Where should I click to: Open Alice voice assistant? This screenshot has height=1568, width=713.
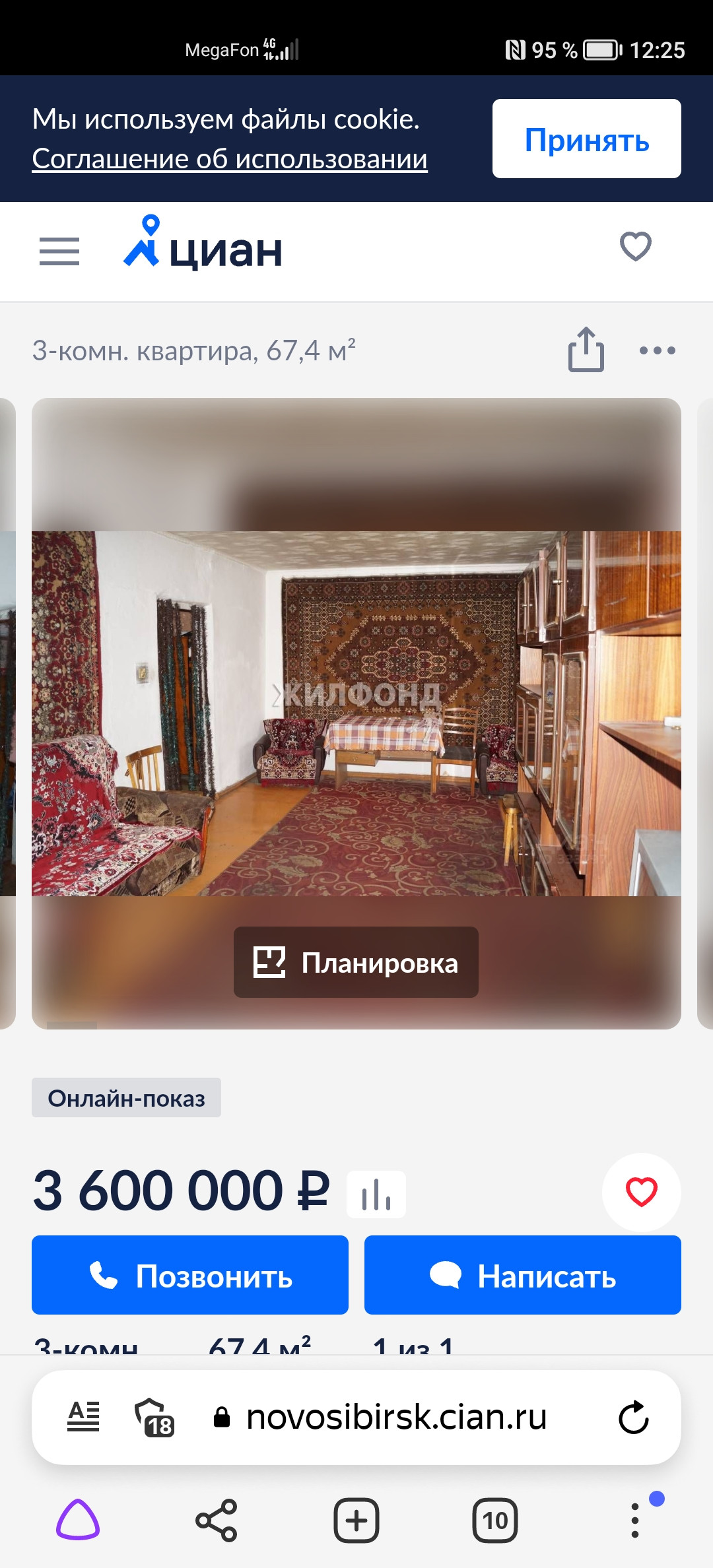tap(78, 1520)
